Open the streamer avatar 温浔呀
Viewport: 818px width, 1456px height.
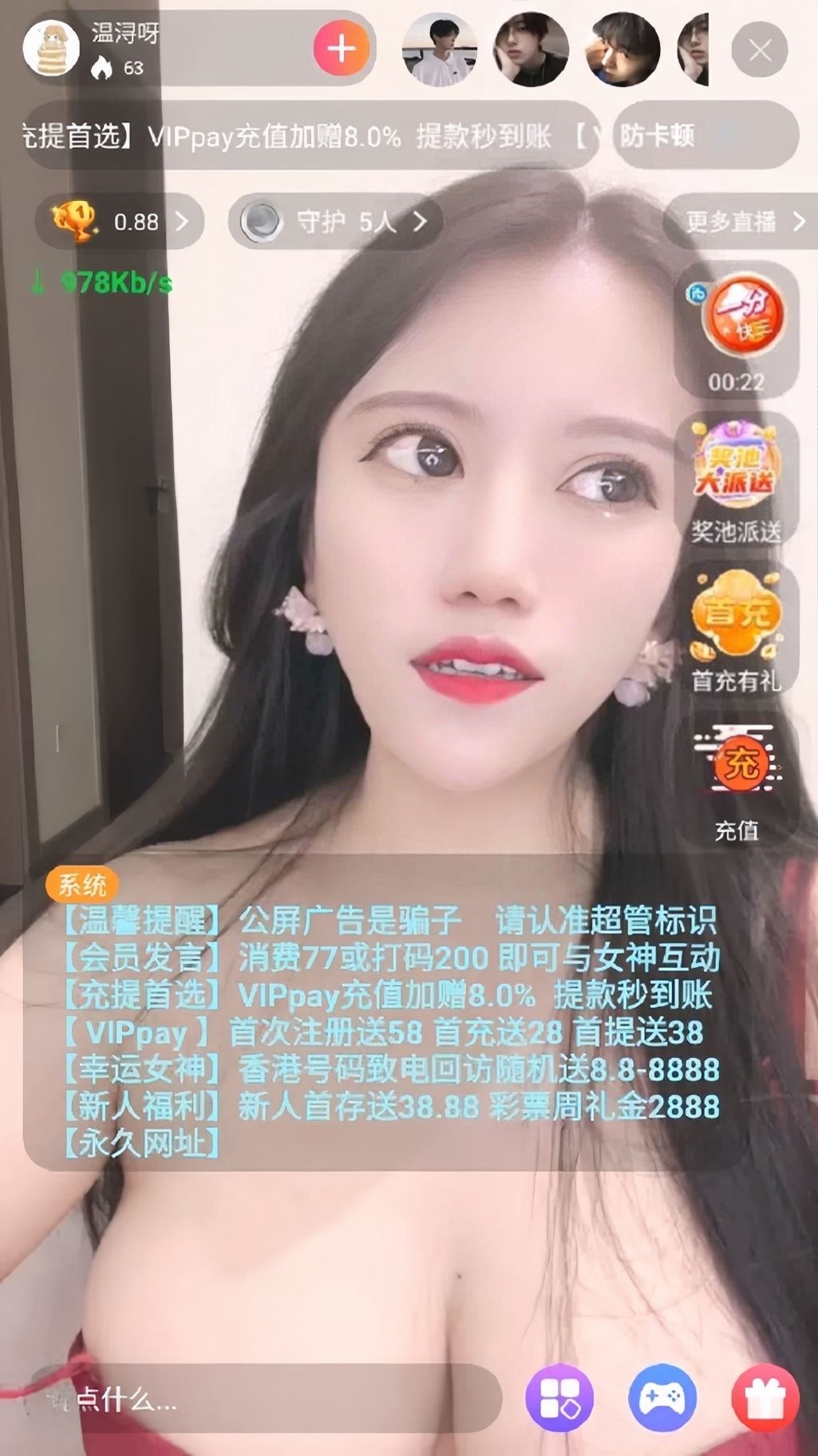pos(51,49)
